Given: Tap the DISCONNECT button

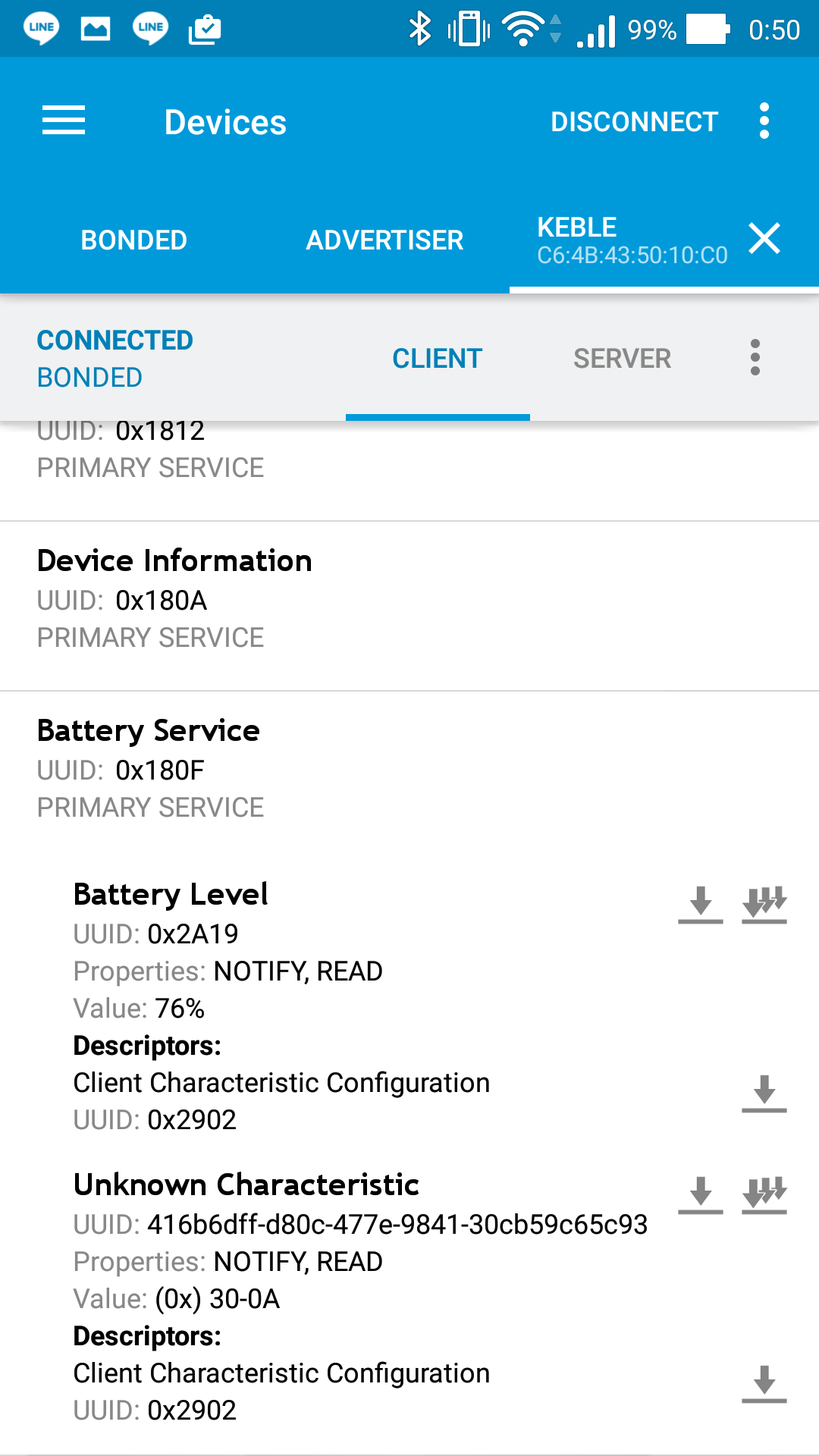Looking at the screenshot, I should [x=634, y=121].
